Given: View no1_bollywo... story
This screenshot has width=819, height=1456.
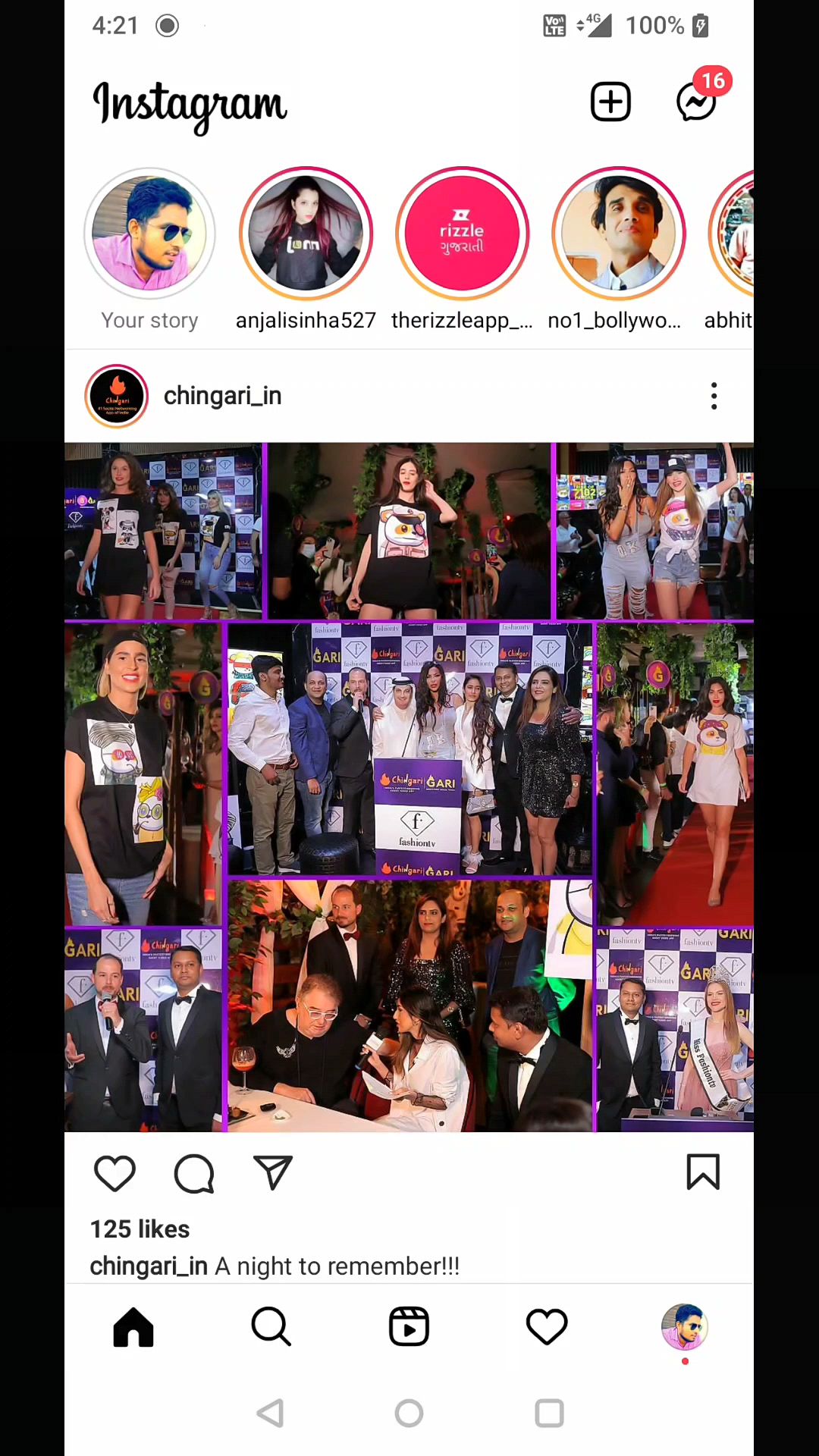Looking at the screenshot, I should click(618, 234).
